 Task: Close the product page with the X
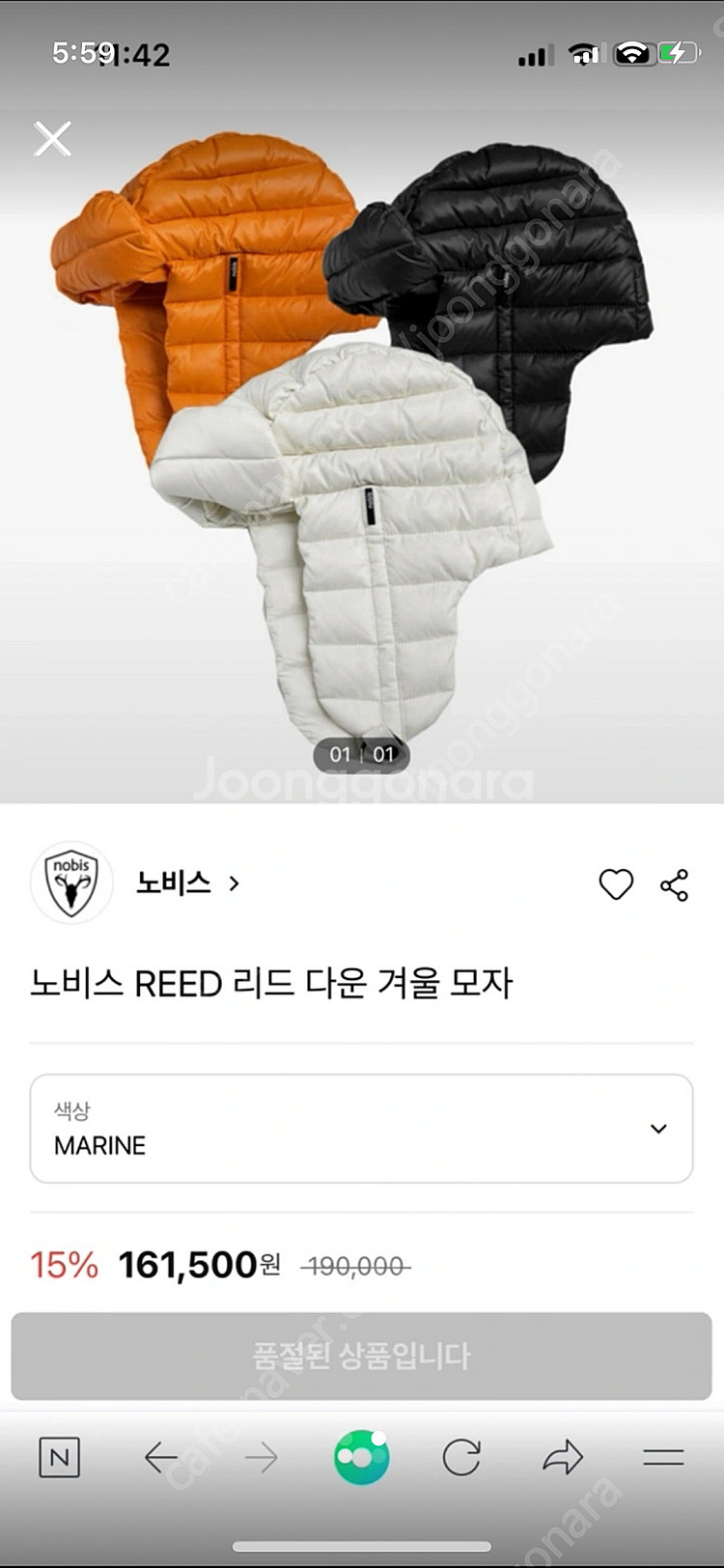pos(53,139)
